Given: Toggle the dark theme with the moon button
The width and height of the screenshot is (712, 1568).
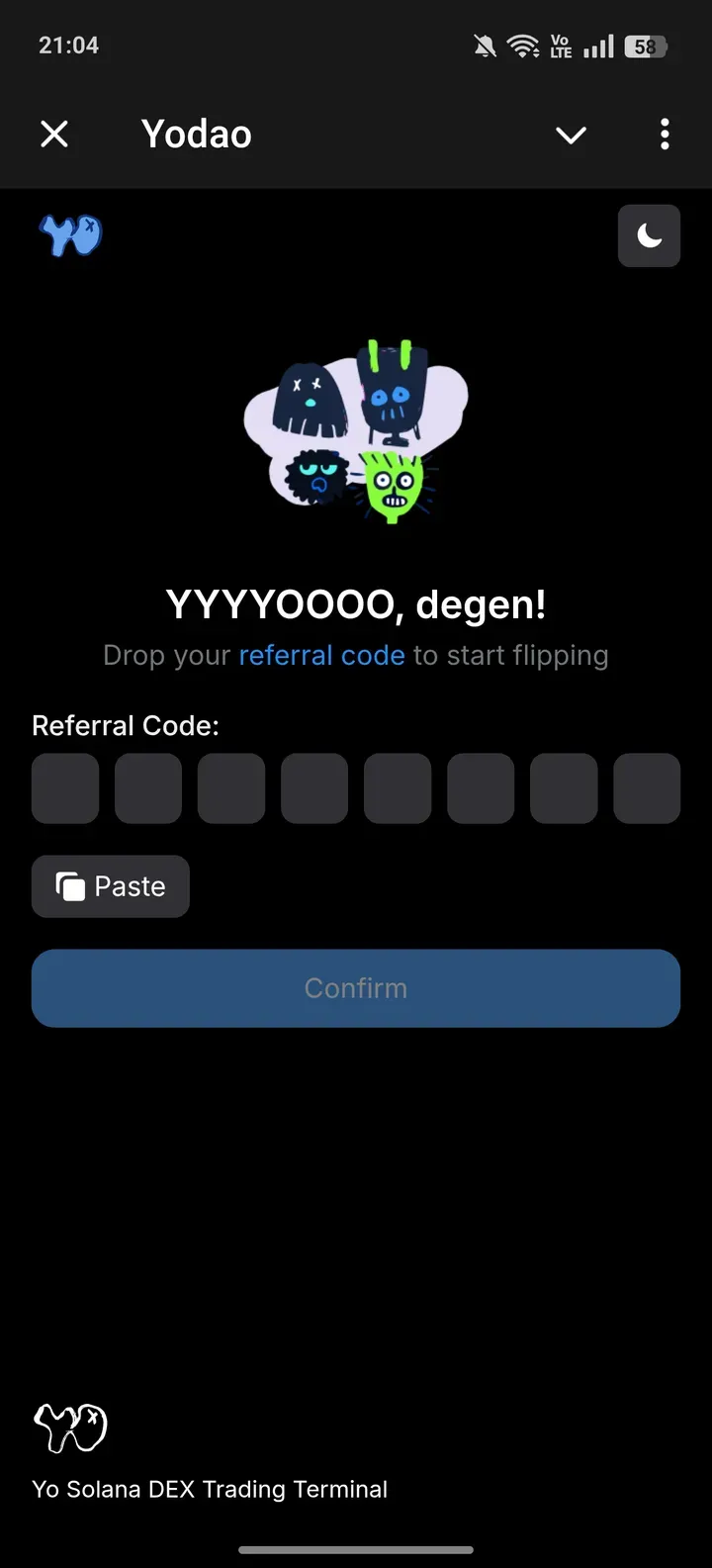Looking at the screenshot, I should (649, 235).
